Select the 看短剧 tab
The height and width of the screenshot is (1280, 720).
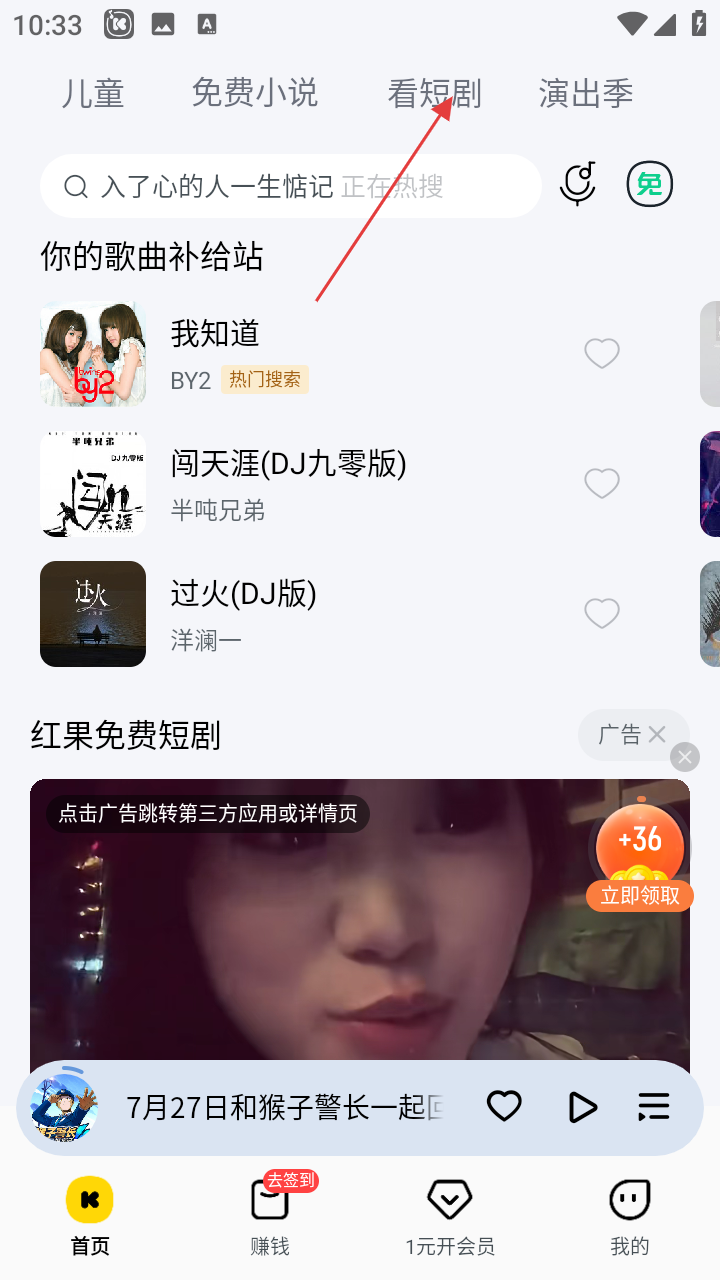pos(434,93)
